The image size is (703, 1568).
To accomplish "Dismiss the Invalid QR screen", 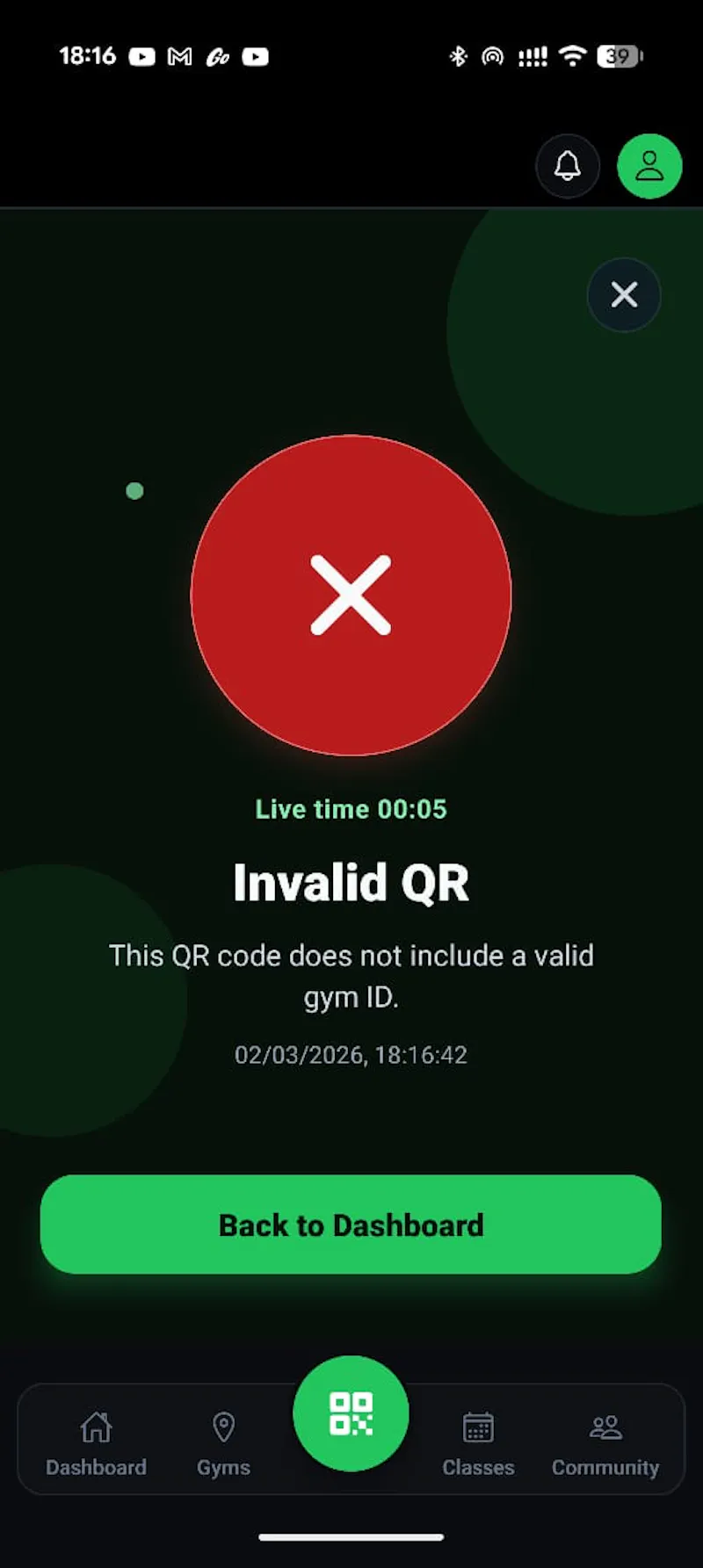I will coord(624,294).
